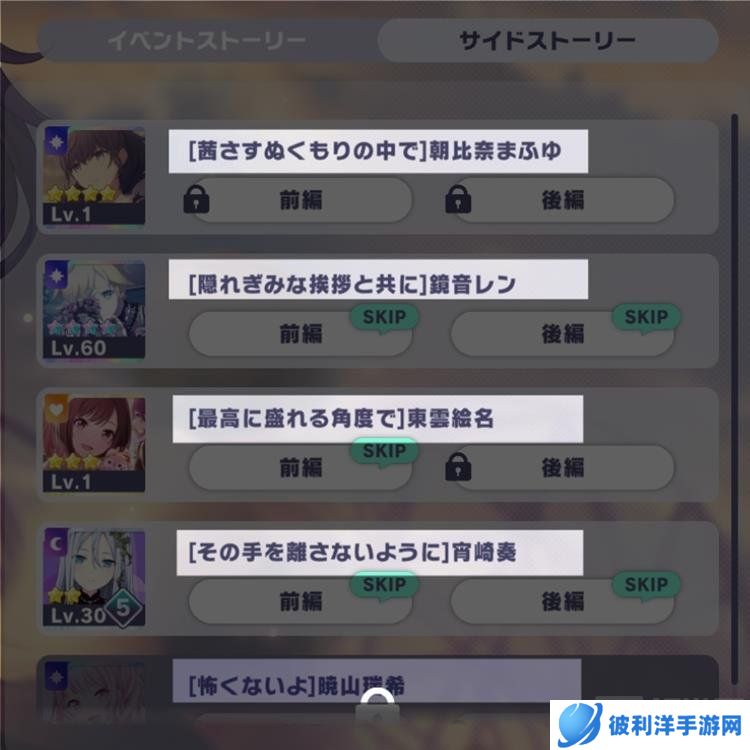Open 前編 for 朝比奈まふゆ story
750x750 pixels.
(300, 200)
